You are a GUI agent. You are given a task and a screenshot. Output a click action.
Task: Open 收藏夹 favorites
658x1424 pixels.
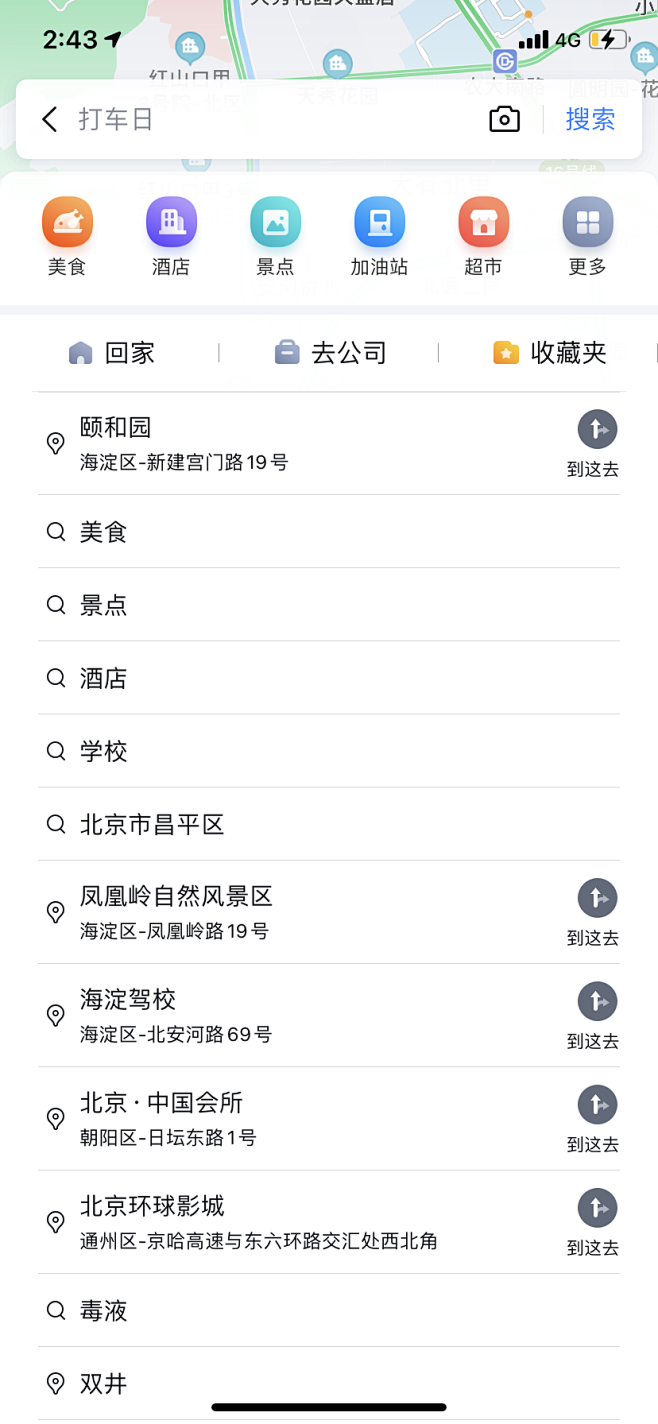tap(550, 352)
